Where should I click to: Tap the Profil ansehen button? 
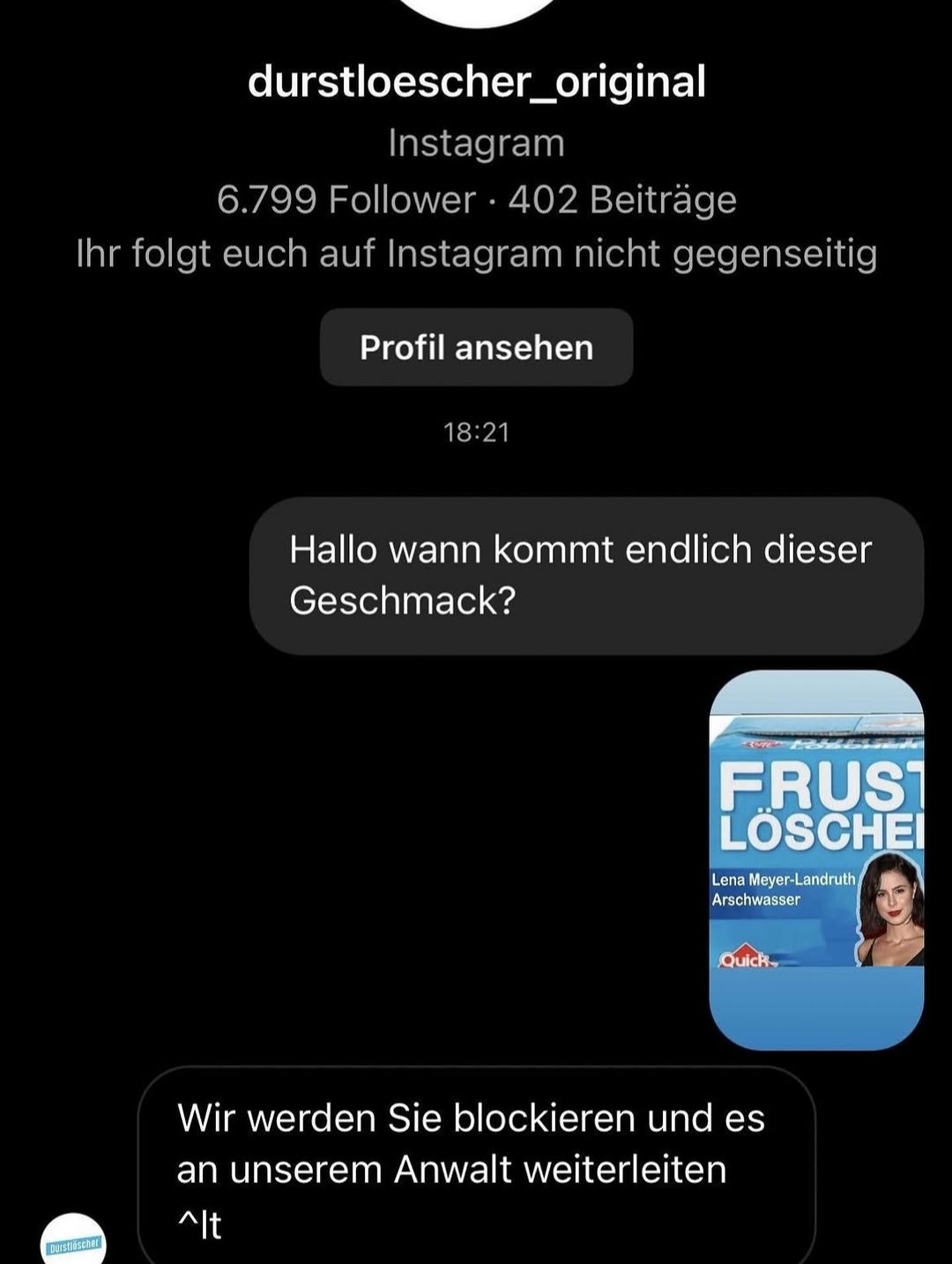pyautogui.click(x=476, y=347)
